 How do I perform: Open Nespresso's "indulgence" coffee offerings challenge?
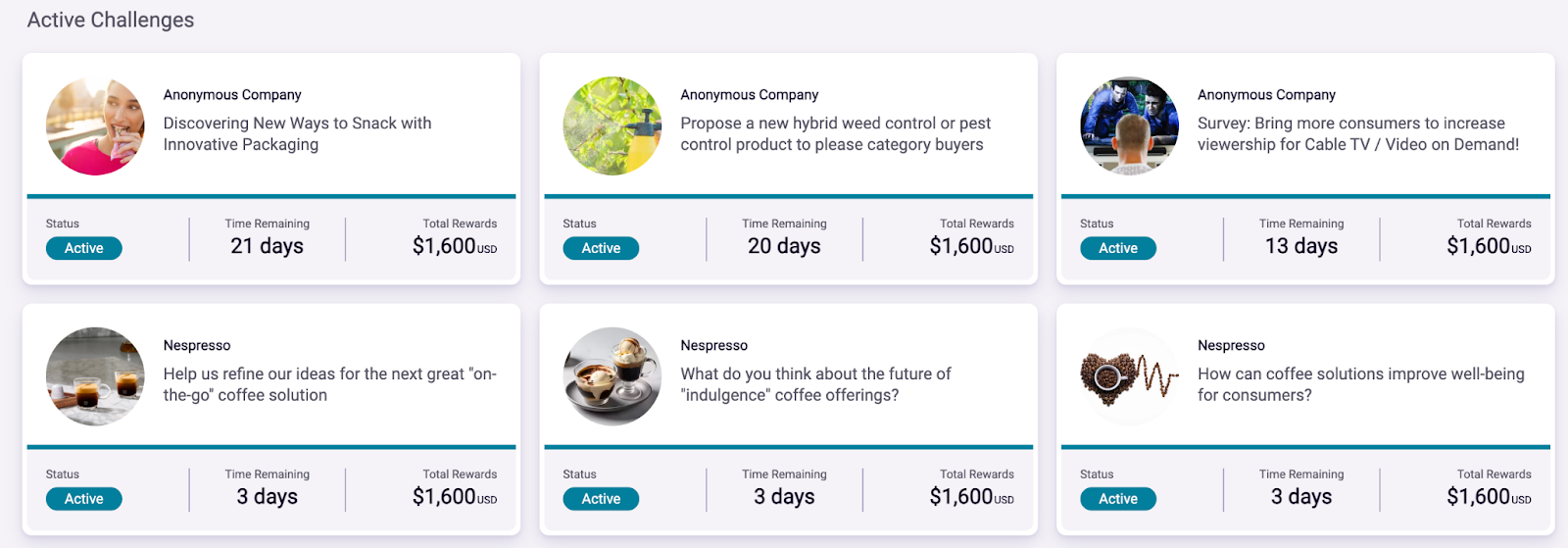[815, 384]
